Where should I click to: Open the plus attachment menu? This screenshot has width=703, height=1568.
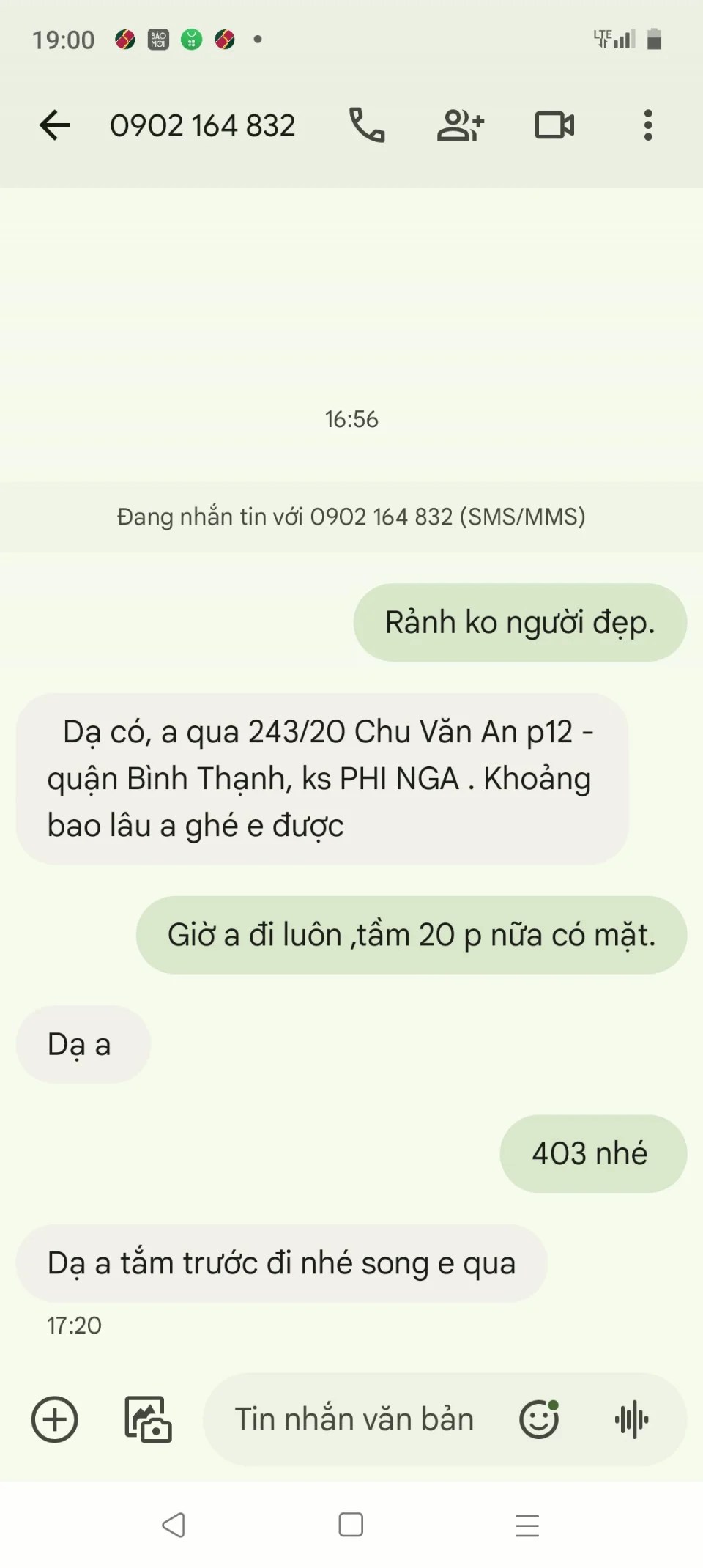[x=55, y=1419]
